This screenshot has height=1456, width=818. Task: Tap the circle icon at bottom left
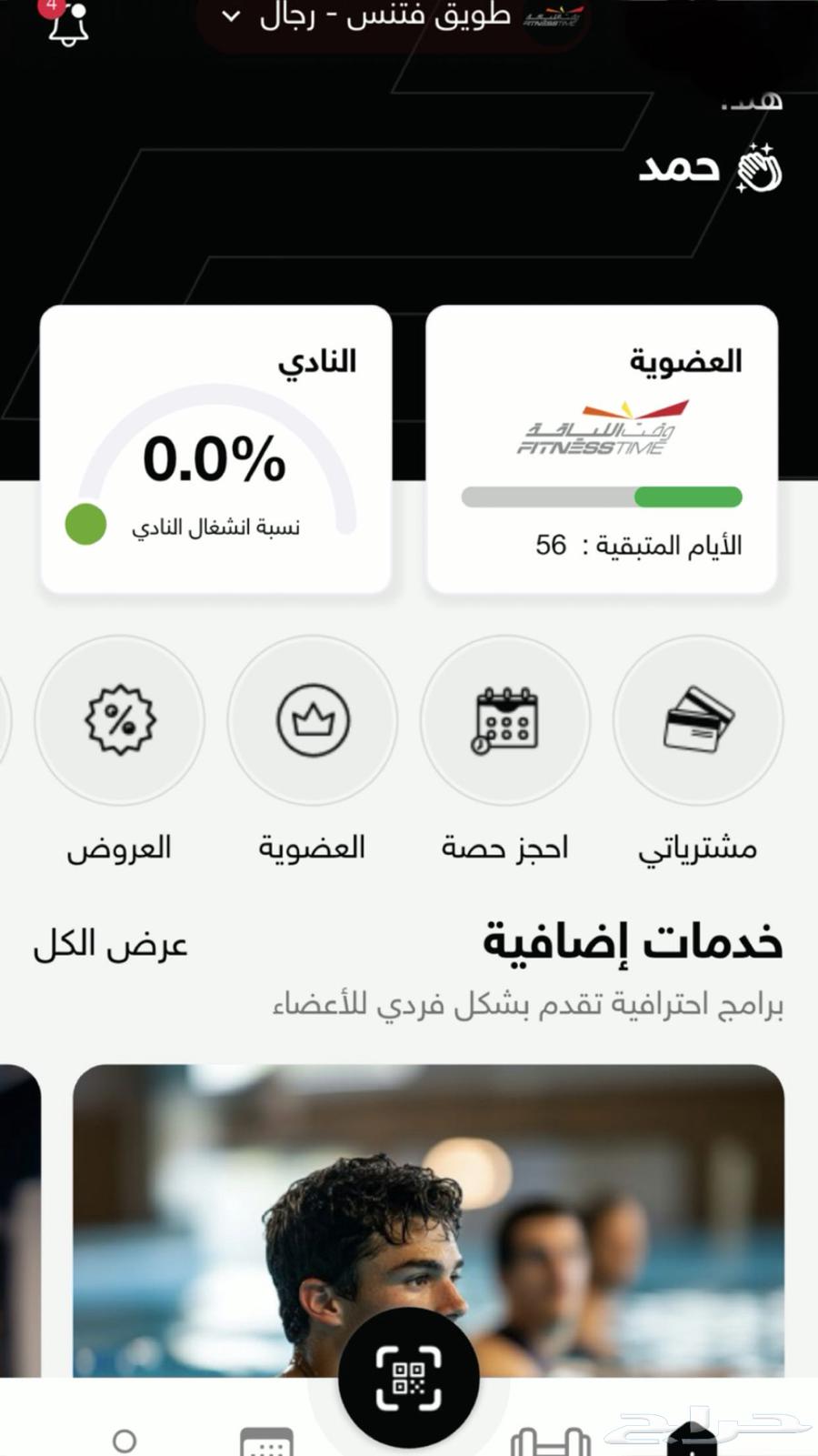(x=123, y=1441)
